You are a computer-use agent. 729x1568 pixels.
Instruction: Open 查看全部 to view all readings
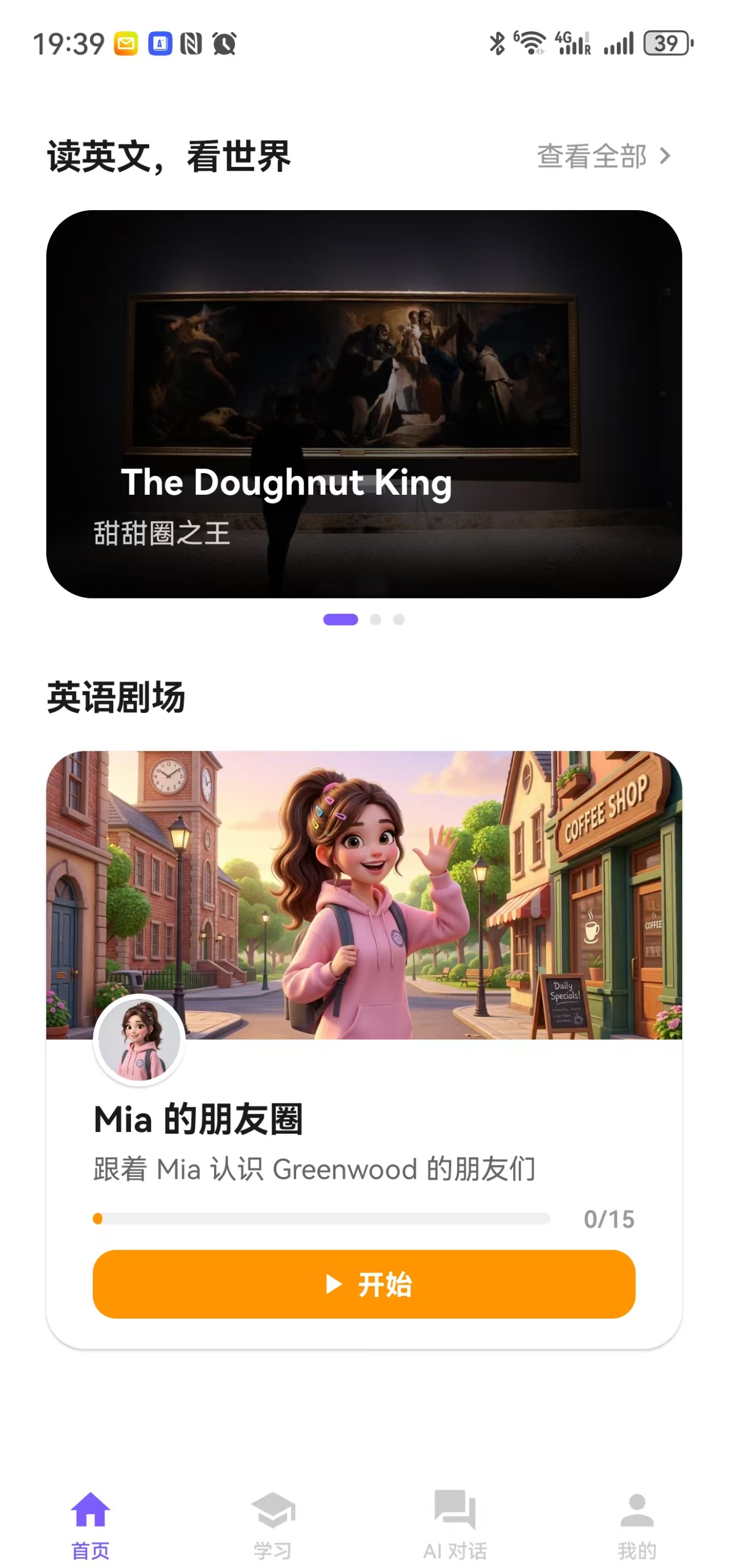(x=590, y=157)
